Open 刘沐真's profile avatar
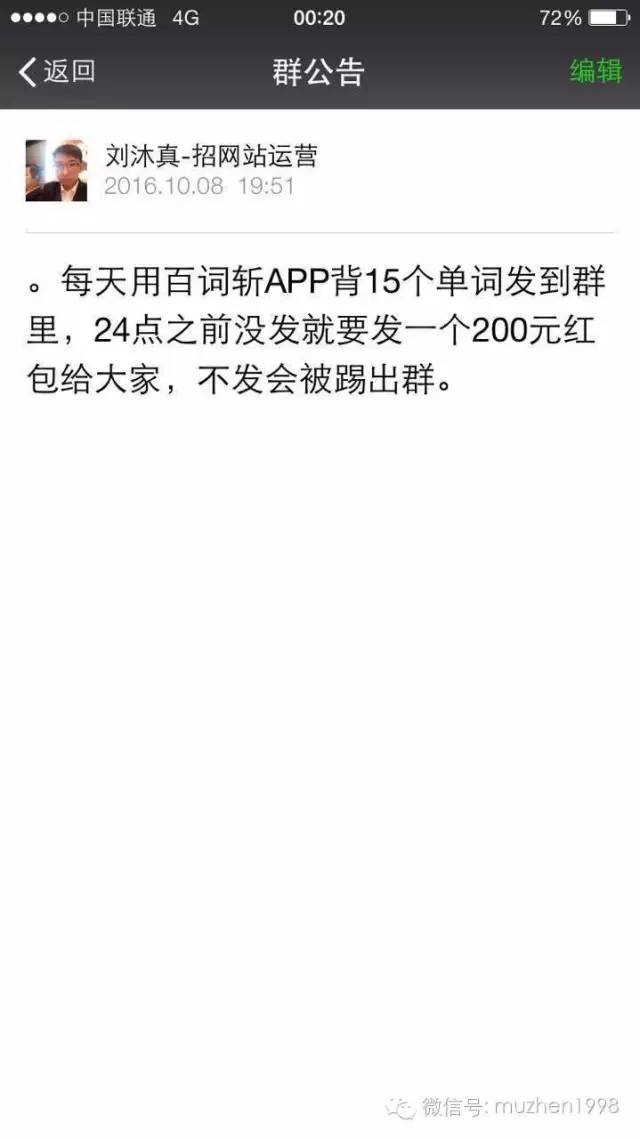This screenshot has height=1139, width=640. (57, 171)
